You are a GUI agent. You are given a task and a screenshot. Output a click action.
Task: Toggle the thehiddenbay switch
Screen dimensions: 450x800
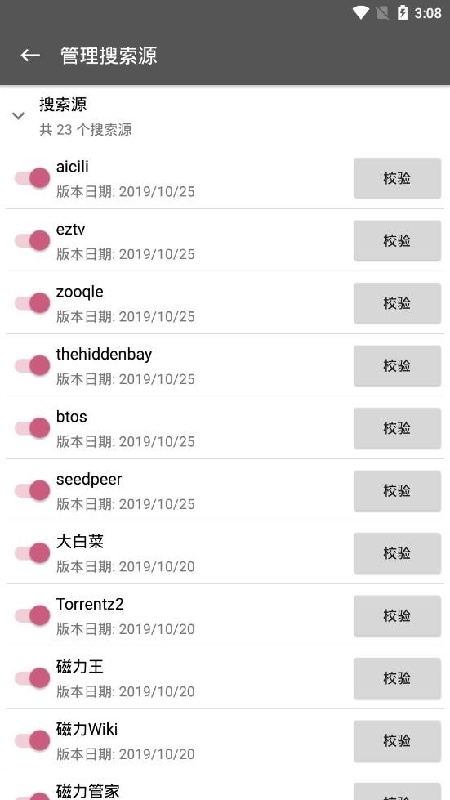click(x=33, y=366)
